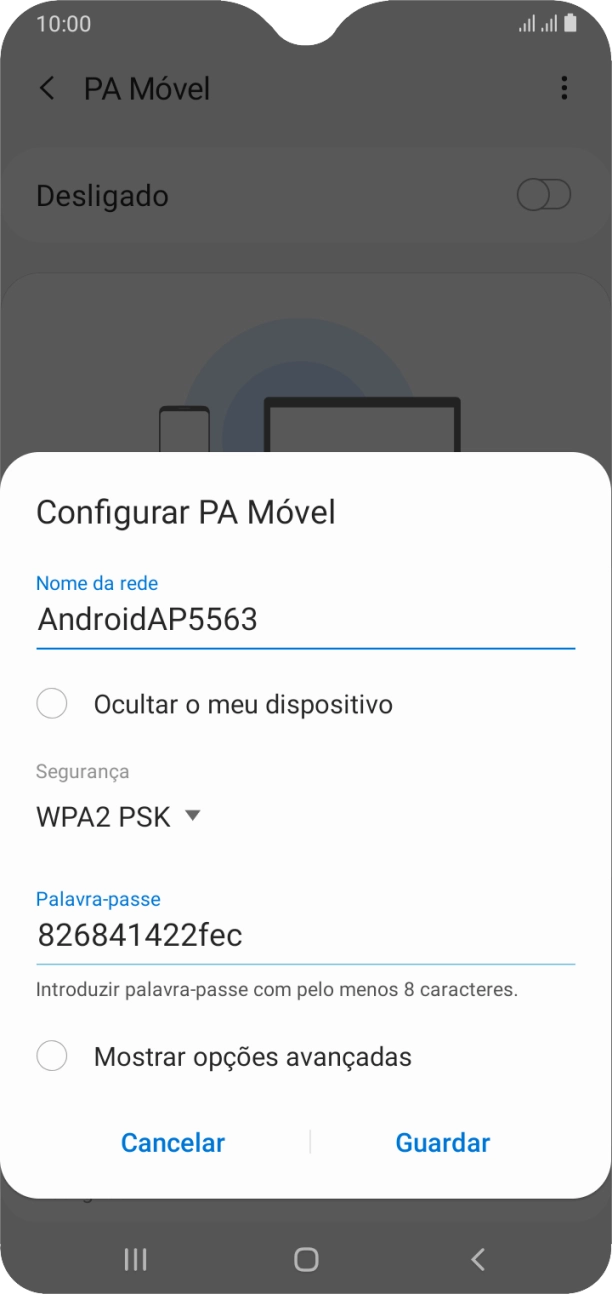Edit the Nome da rede field
Image resolution: width=612 pixels, height=1294 pixels.
(x=305, y=620)
